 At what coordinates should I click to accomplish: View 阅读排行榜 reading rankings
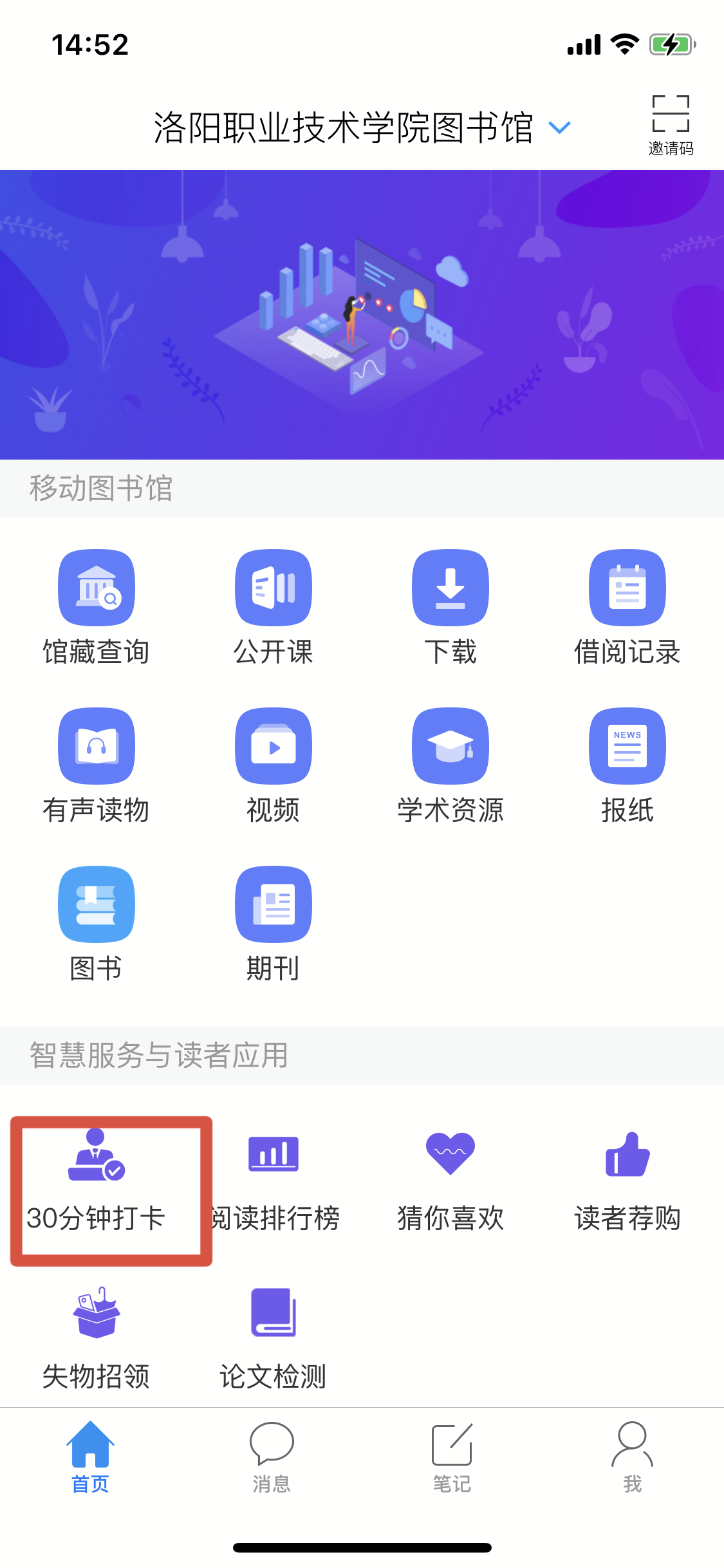[x=274, y=1181]
